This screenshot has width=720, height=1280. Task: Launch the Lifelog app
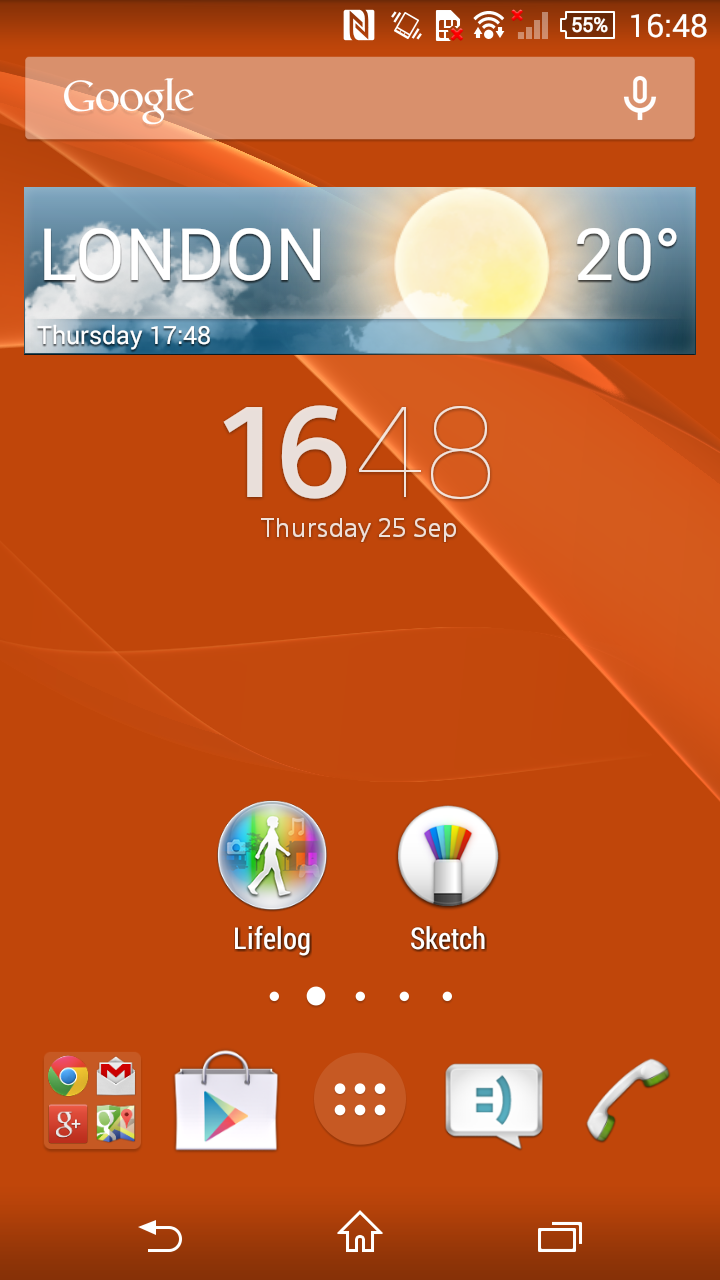pyautogui.click(x=272, y=877)
